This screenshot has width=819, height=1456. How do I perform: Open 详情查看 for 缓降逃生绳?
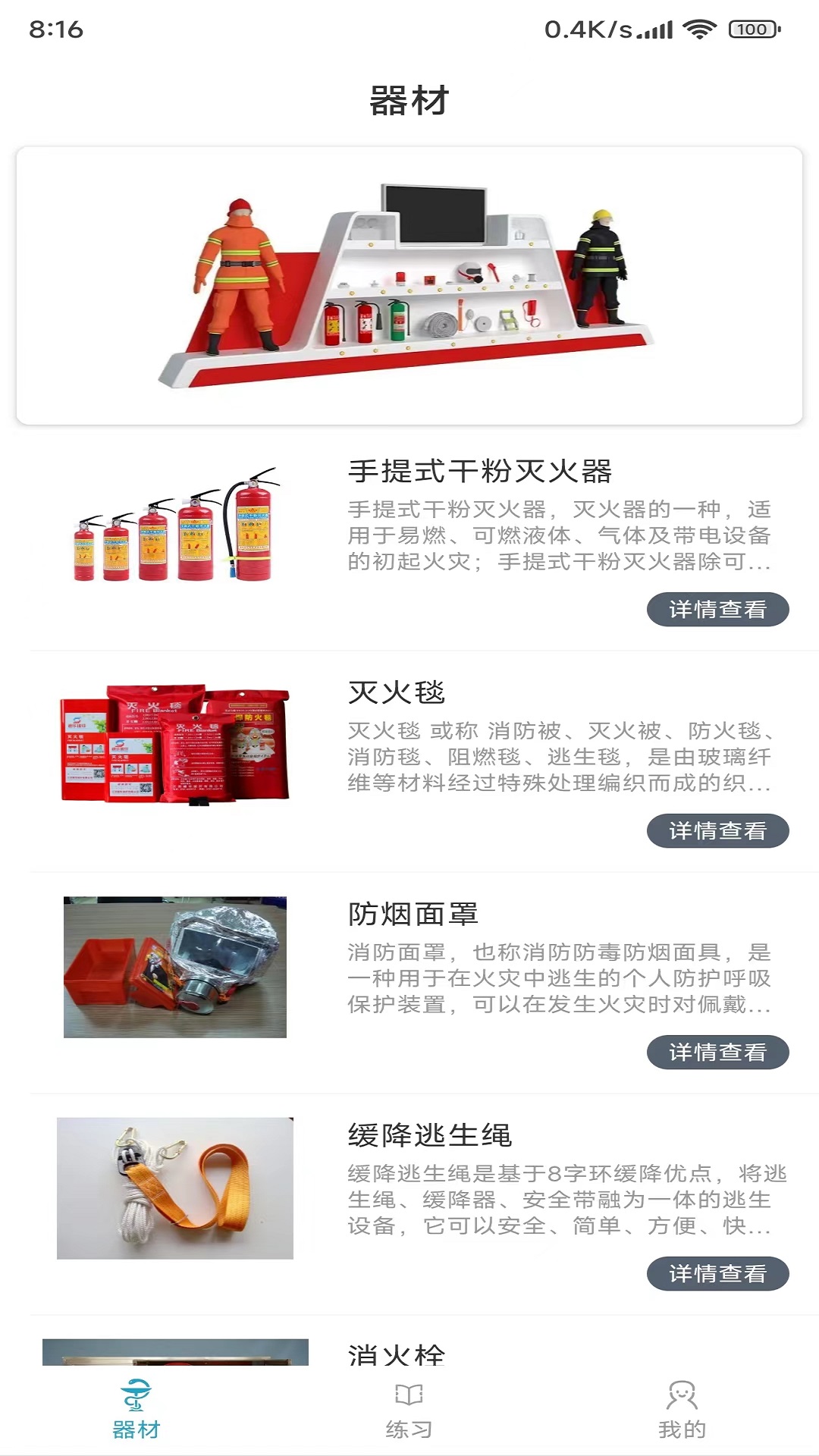[717, 1274]
